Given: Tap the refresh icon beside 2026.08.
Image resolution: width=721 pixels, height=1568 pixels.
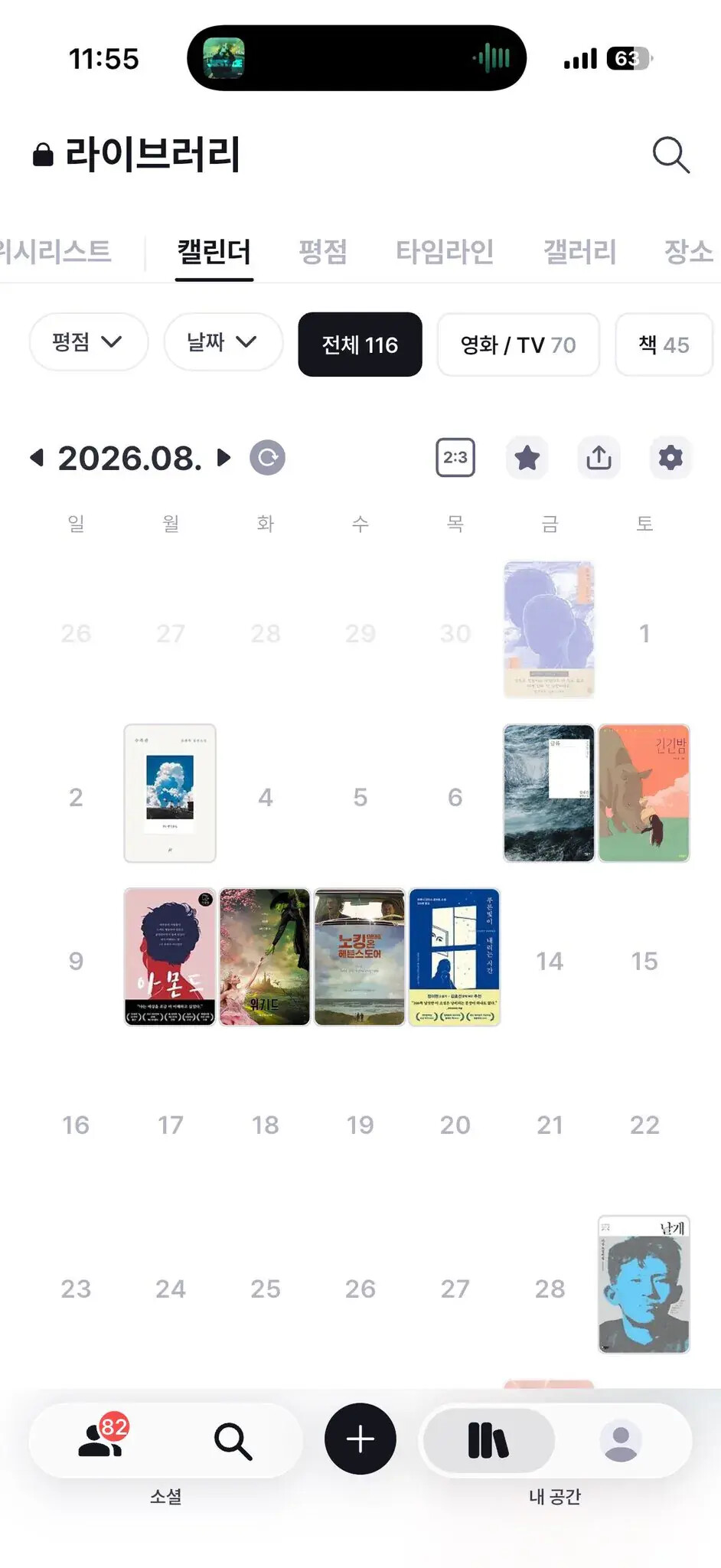Looking at the screenshot, I should click(x=267, y=458).
